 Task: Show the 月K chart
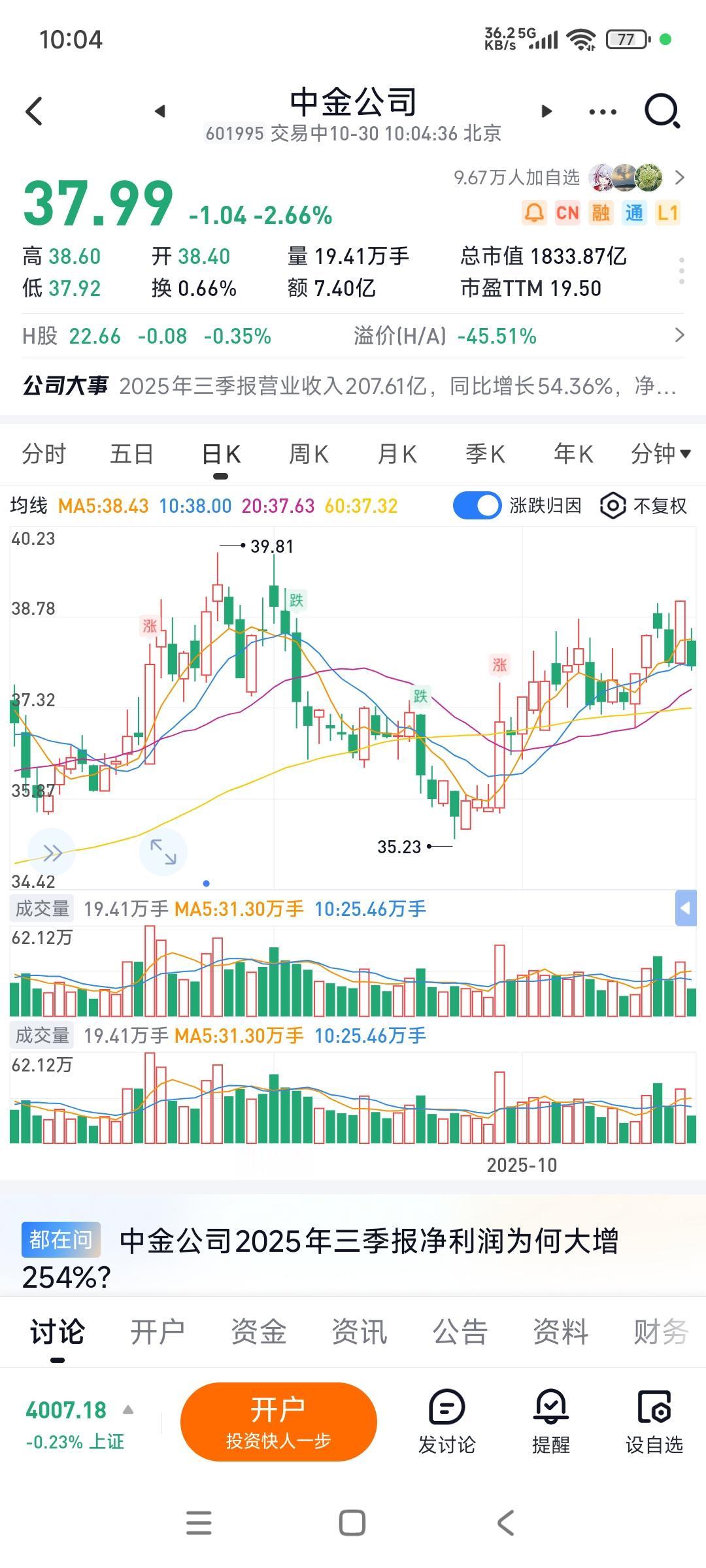397,453
